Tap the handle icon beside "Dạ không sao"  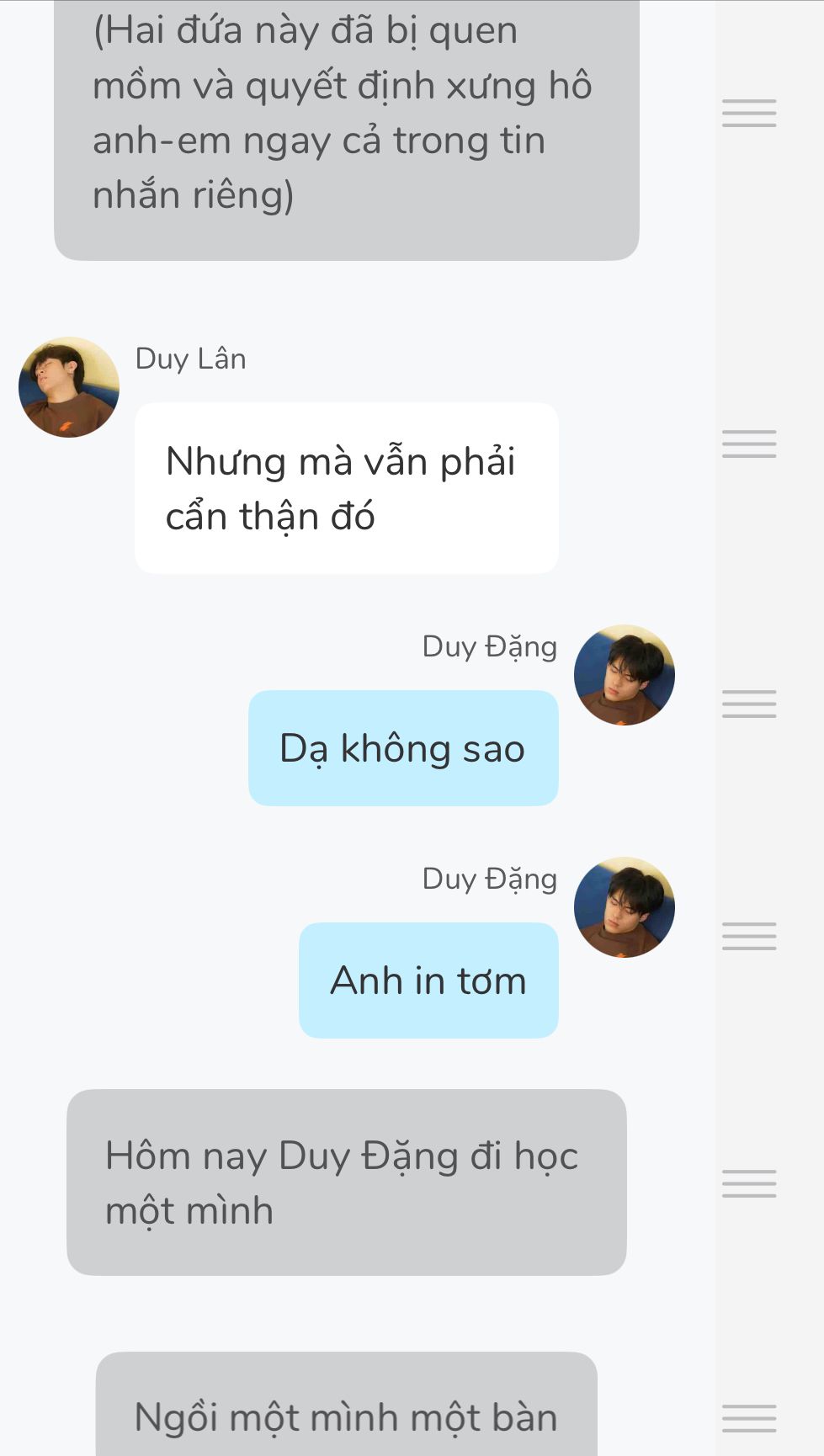[749, 704]
